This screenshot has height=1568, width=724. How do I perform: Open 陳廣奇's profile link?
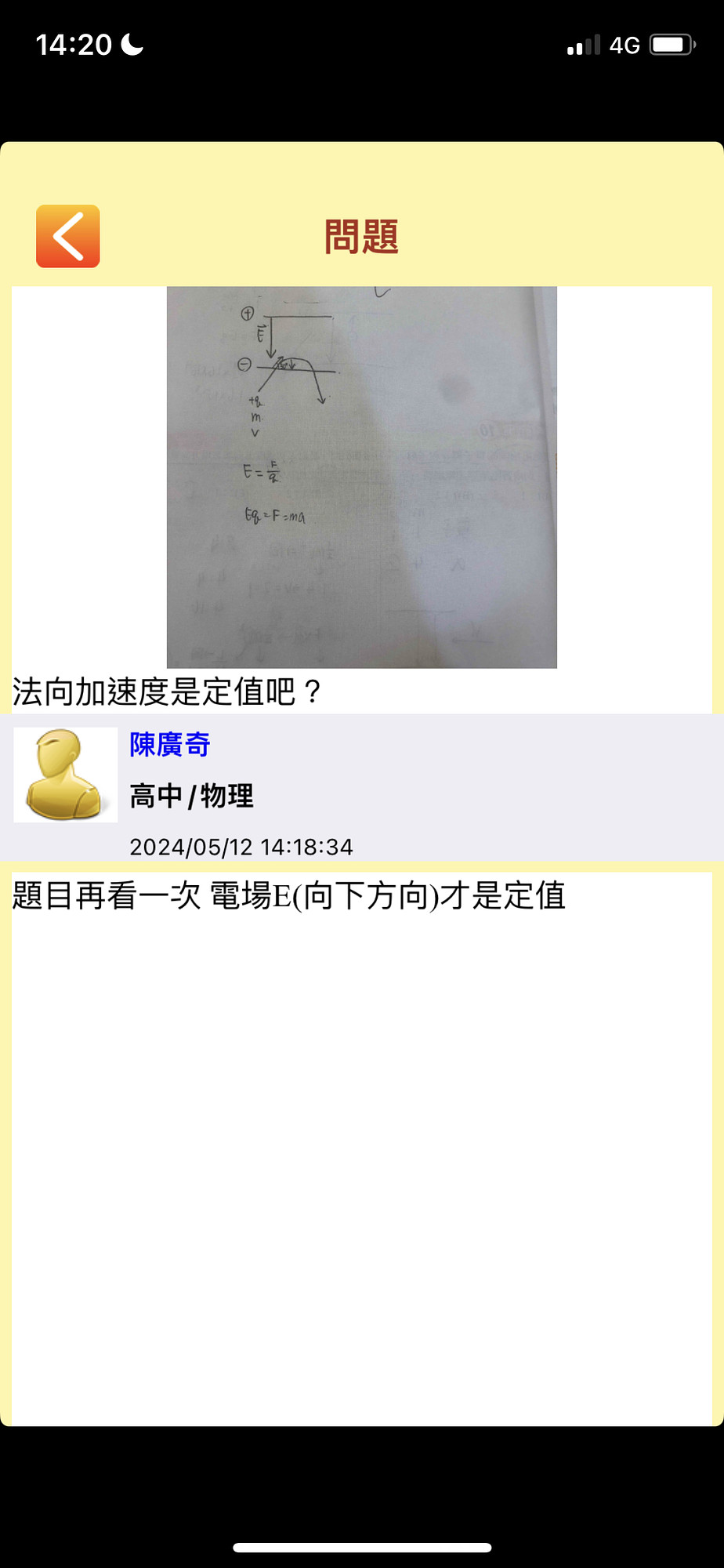[170, 744]
